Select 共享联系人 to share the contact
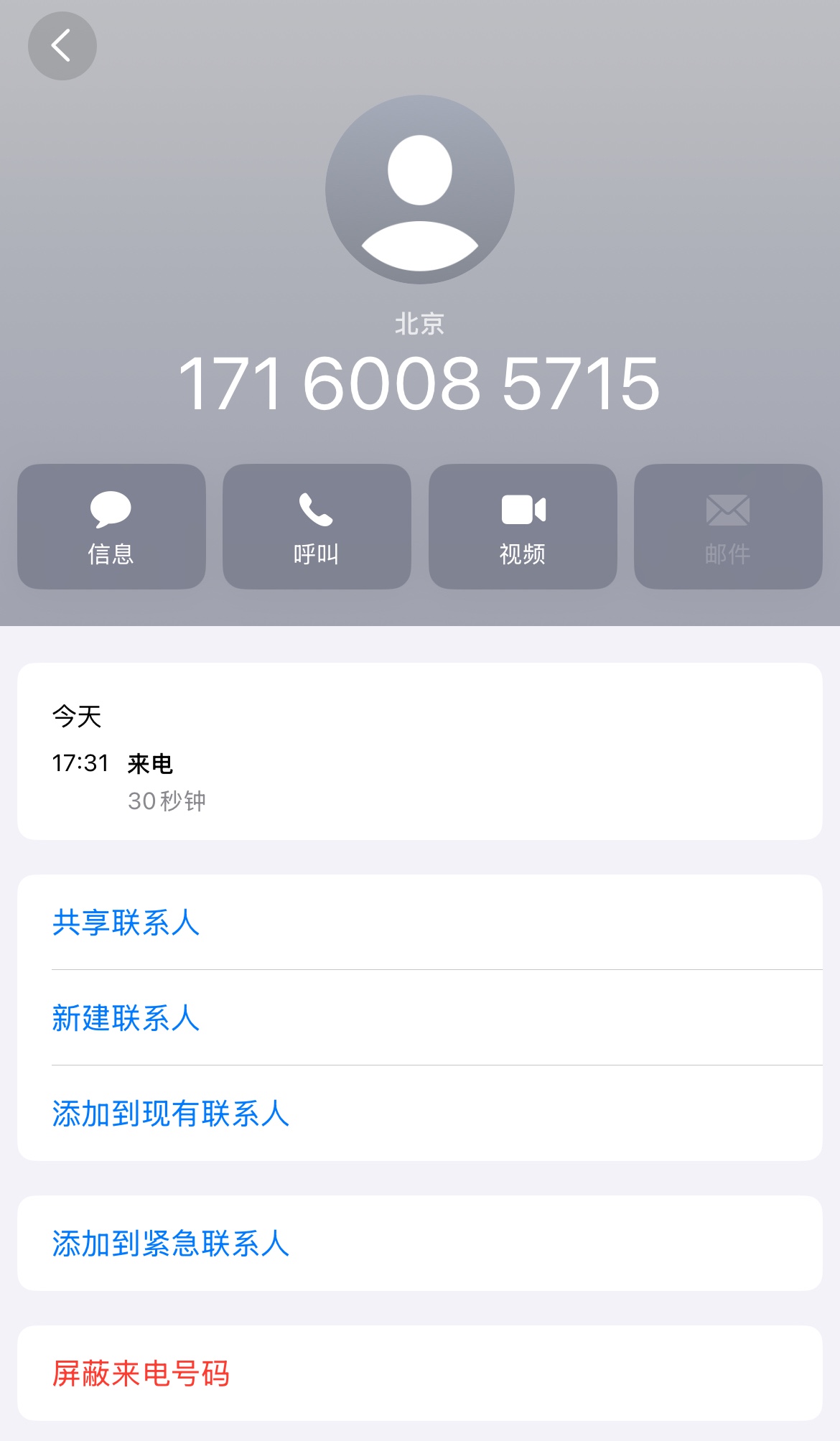Screen dimensions: 840x1441 click(126, 923)
